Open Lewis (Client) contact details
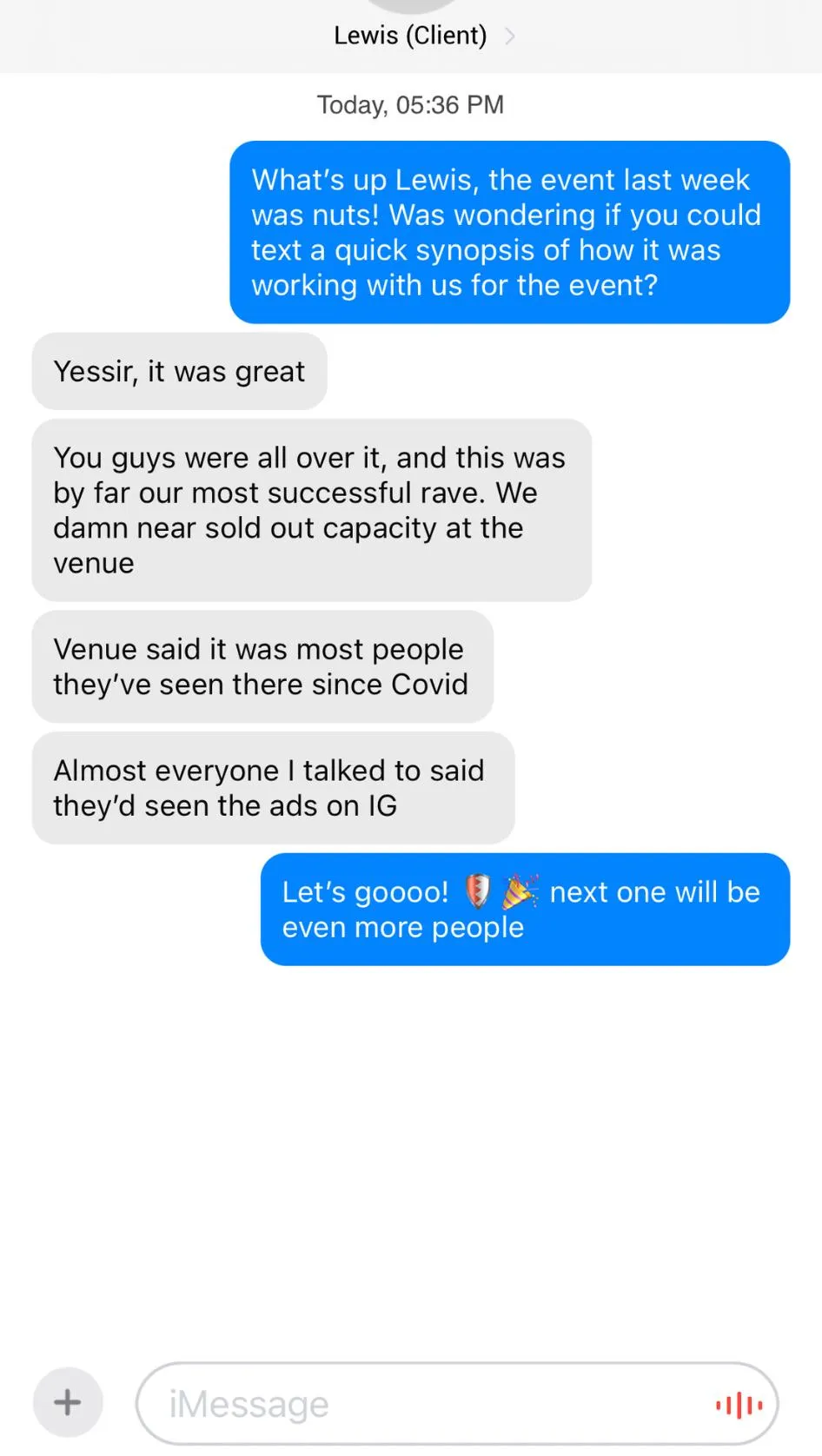 pyautogui.click(x=411, y=36)
